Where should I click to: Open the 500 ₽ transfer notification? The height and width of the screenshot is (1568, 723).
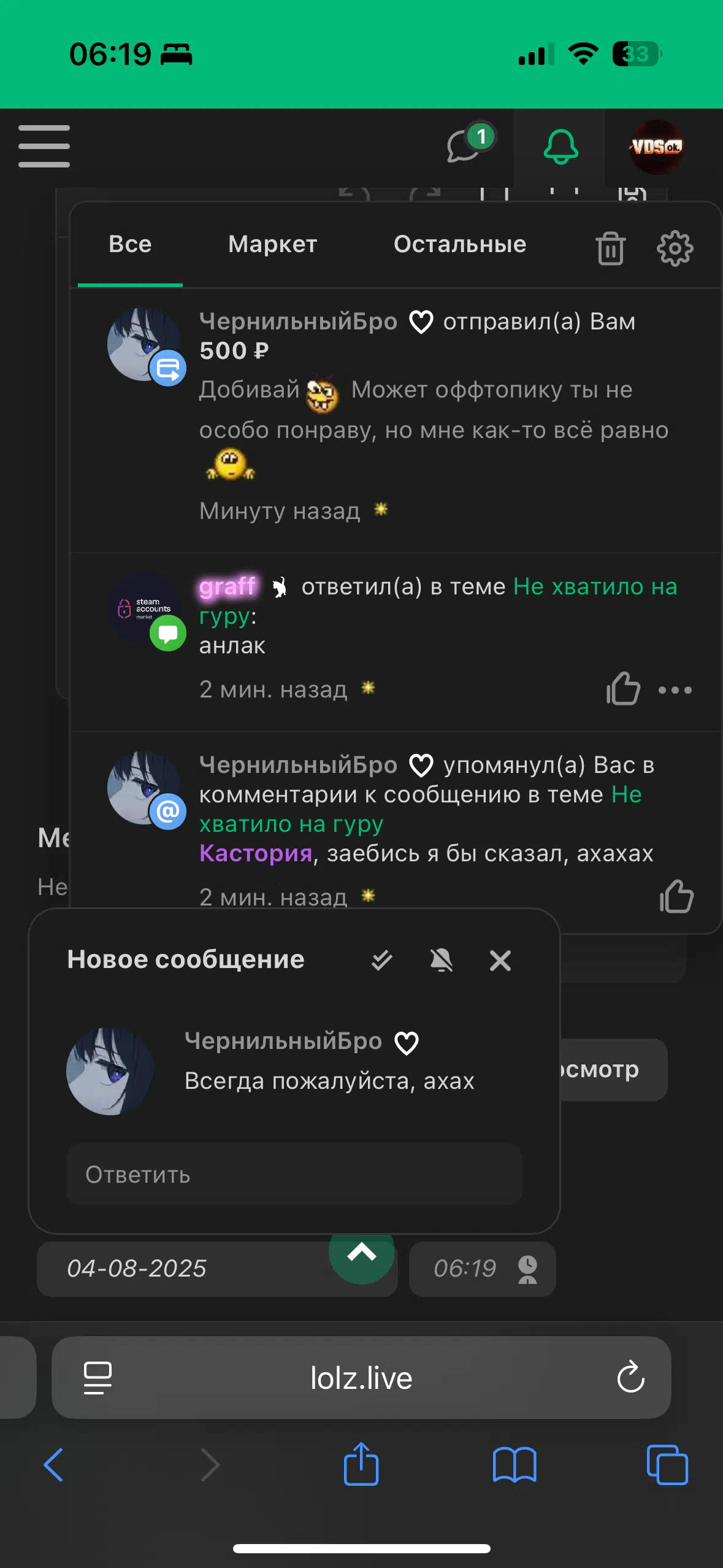pyautogui.click(x=396, y=420)
